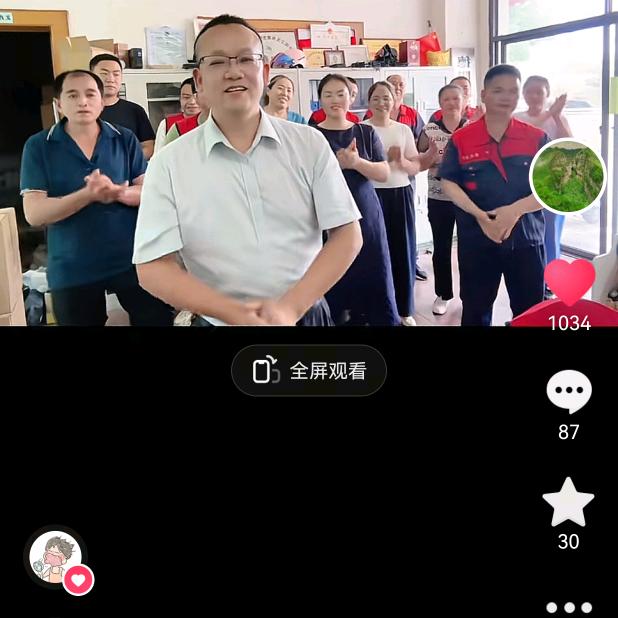Open the creator's round profile avatar

[x=567, y=177]
